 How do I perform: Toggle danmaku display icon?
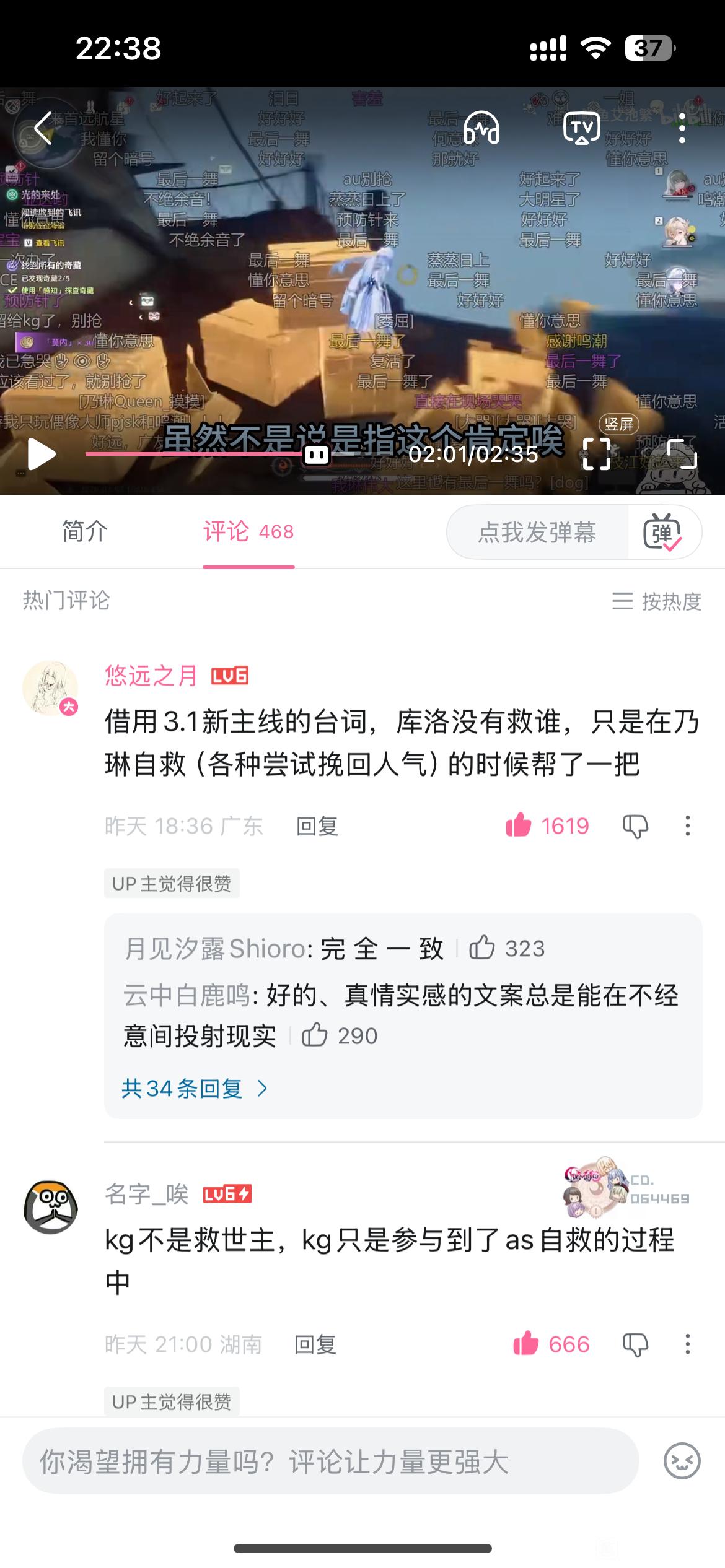tap(662, 532)
